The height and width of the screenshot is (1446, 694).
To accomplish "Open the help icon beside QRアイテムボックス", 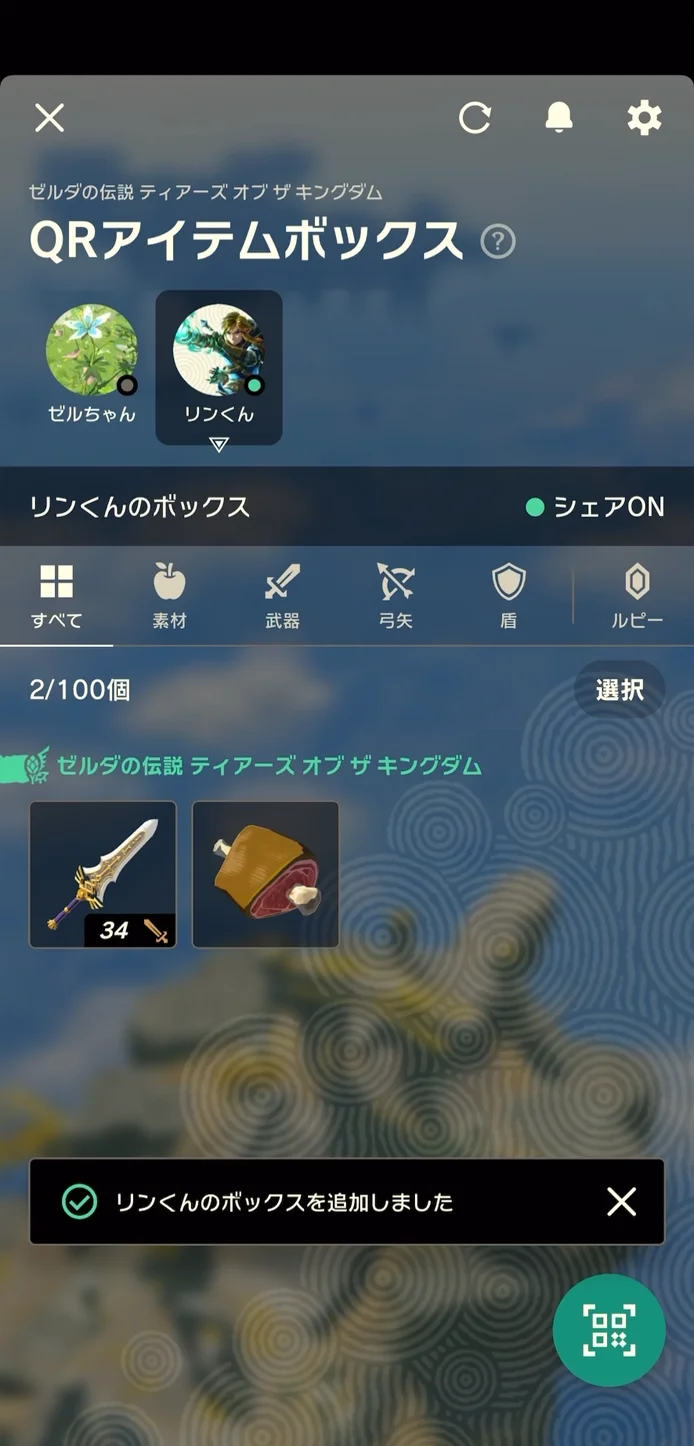I will pyautogui.click(x=498, y=241).
